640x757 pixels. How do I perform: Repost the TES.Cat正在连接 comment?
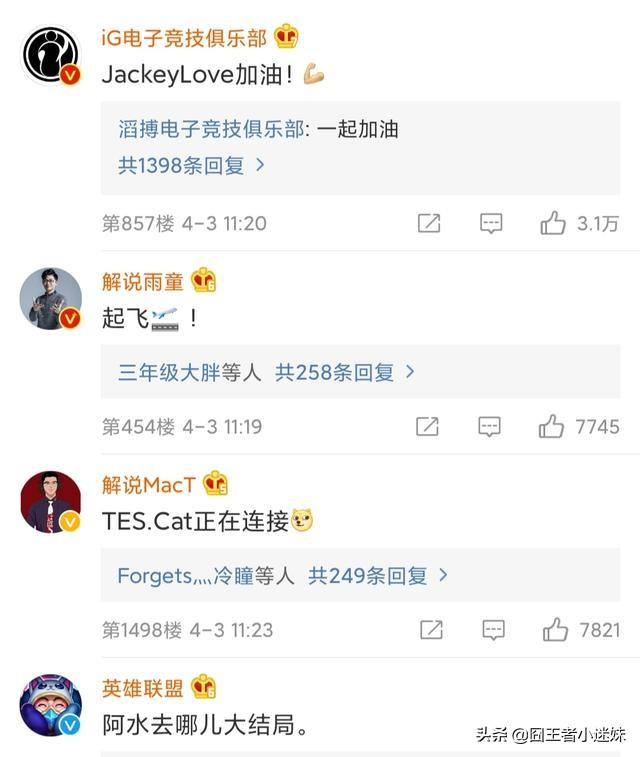click(431, 630)
